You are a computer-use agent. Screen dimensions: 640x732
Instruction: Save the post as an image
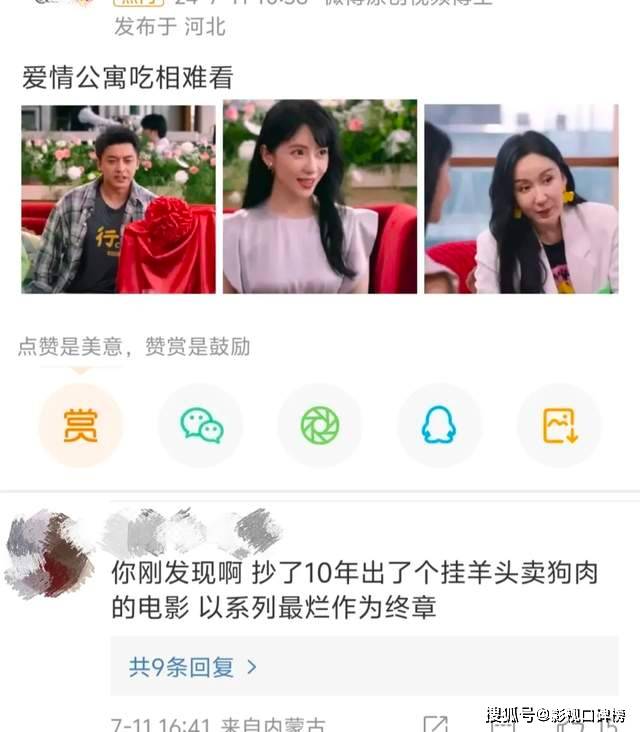(559, 426)
